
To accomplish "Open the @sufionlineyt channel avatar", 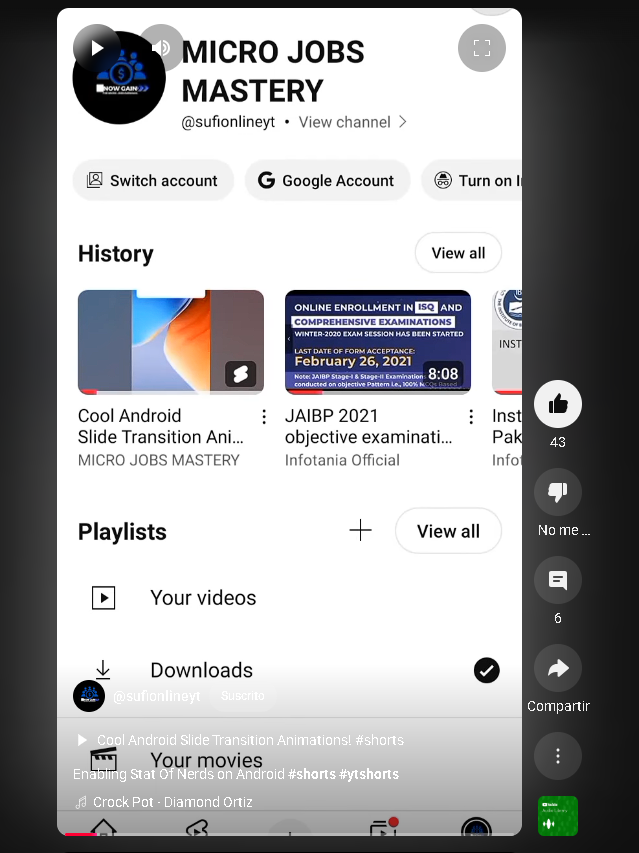I will [89, 696].
